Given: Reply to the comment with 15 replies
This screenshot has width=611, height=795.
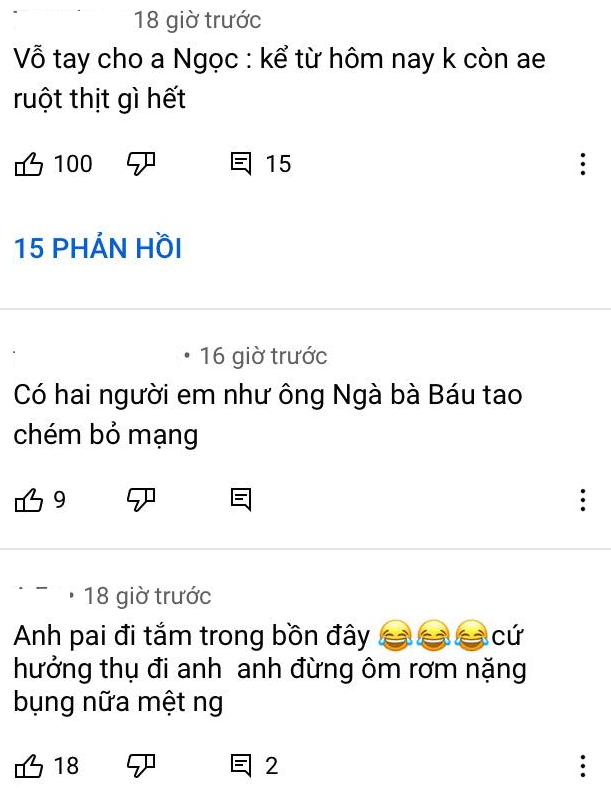Looking at the screenshot, I should [241, 164].
